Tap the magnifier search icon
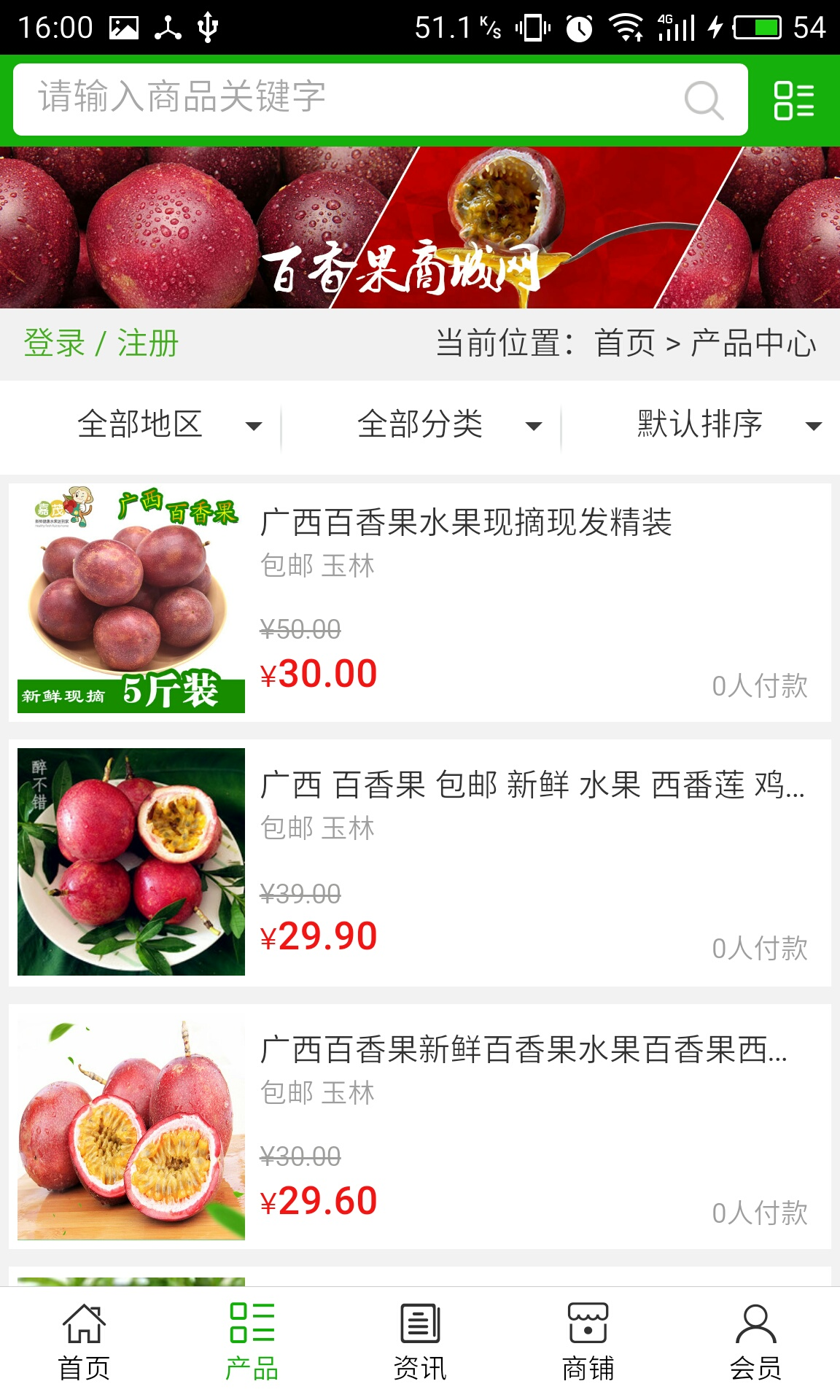 (x=704, y=100)
